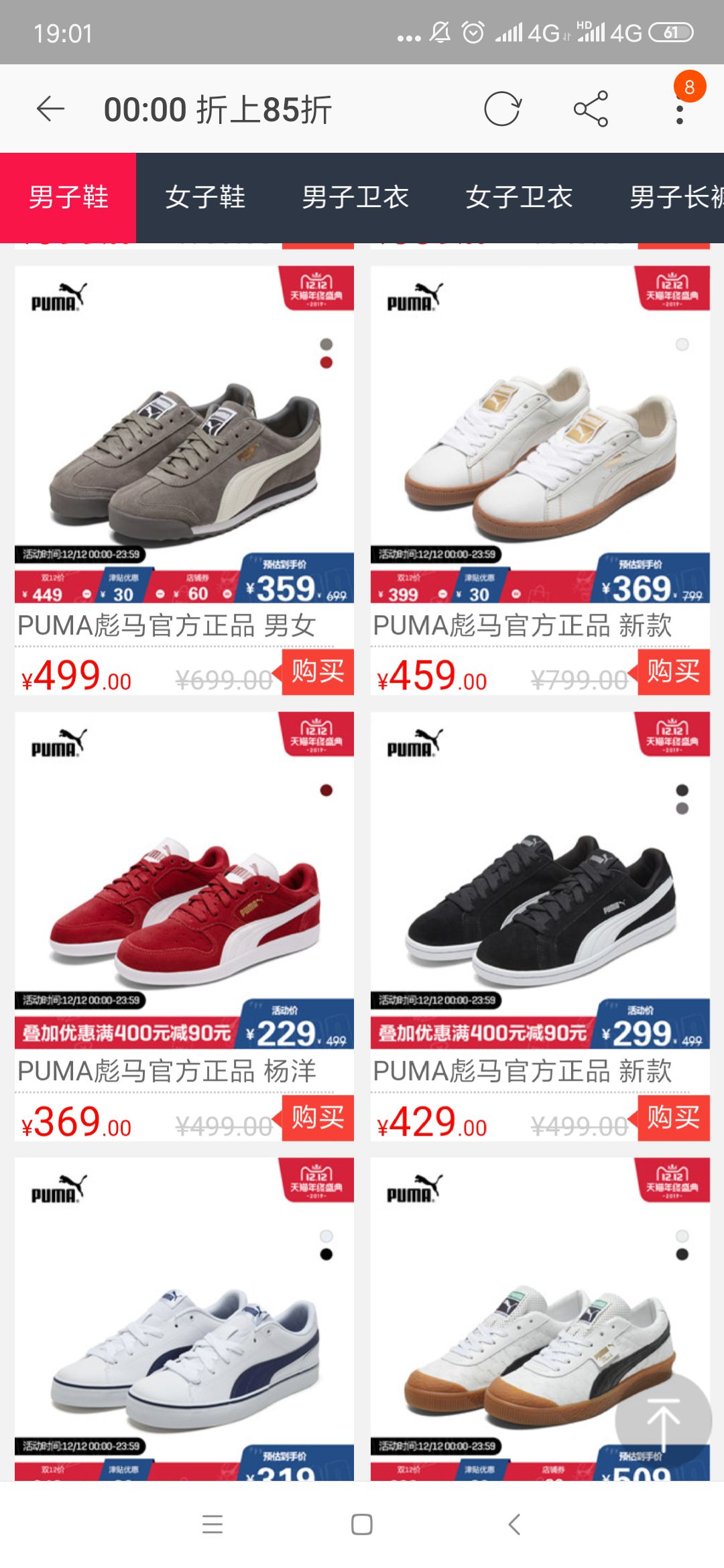
Task: Select the 男子鞋 tab
Action: point(68,197)
